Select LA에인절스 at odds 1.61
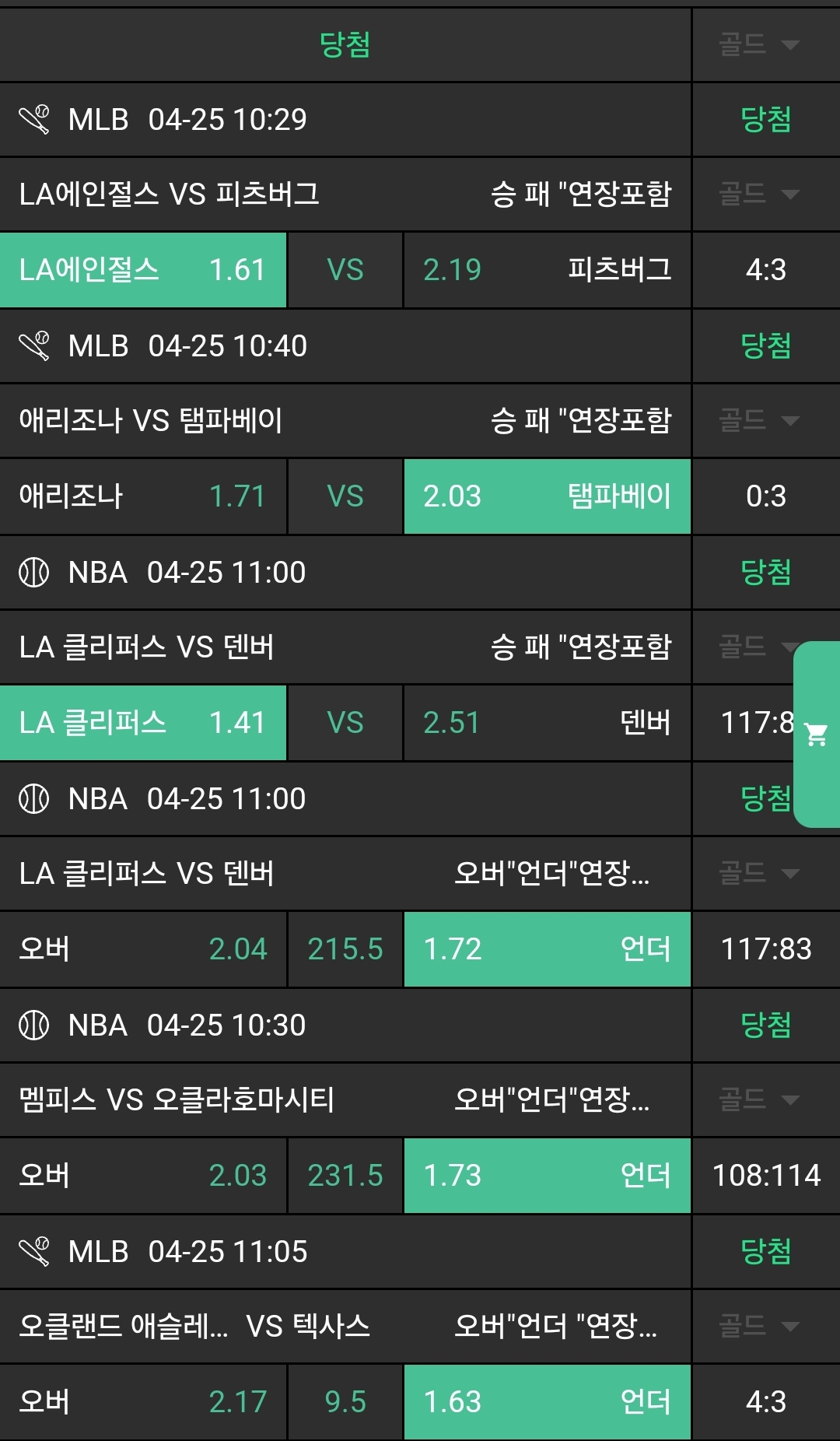840x1441 pixels. click(143, 270)
